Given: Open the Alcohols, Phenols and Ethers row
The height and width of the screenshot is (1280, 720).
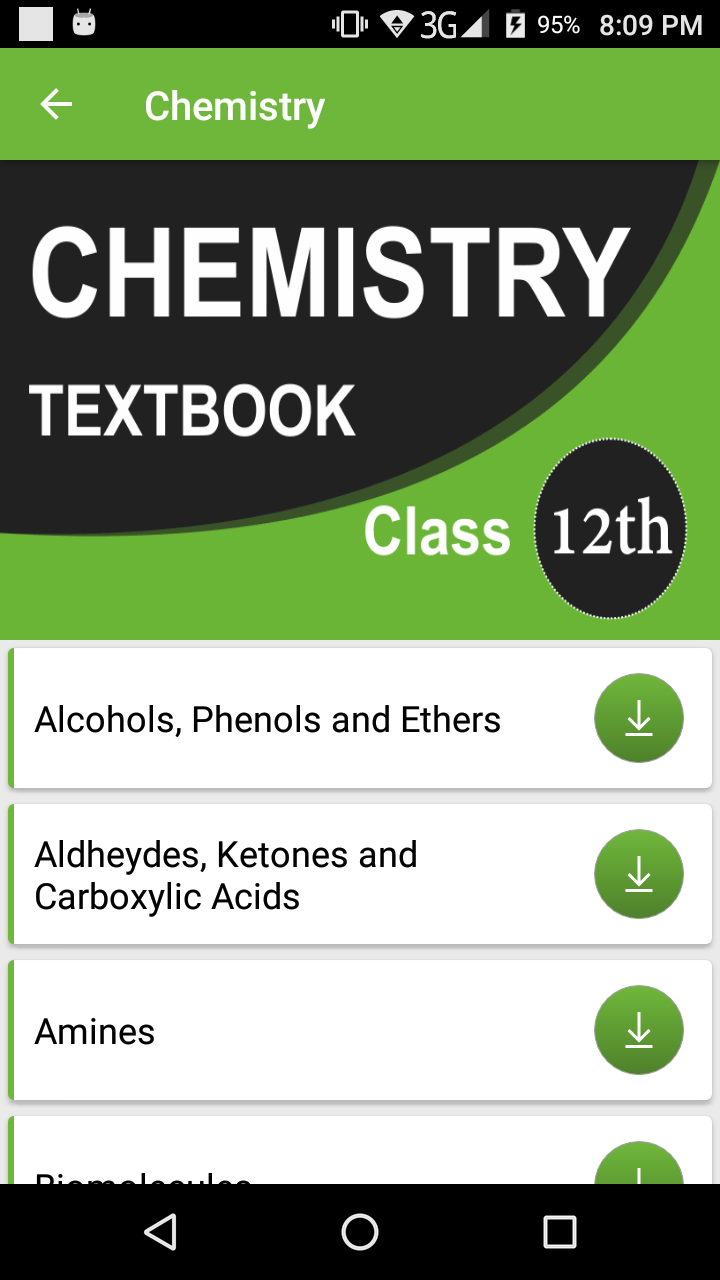Looking at the screenshot, I should [x=360, y=718].
